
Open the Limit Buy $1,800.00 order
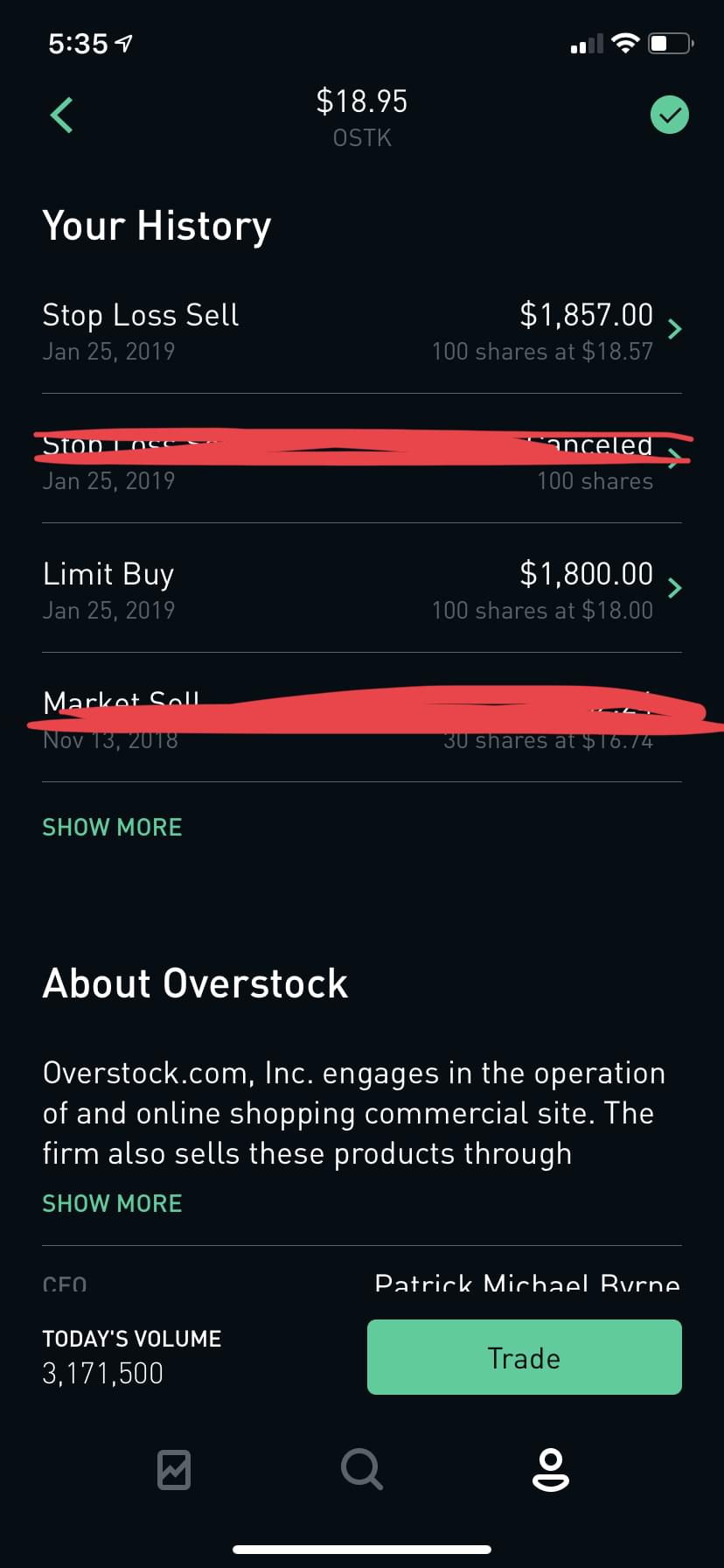[x=361, y=590]
